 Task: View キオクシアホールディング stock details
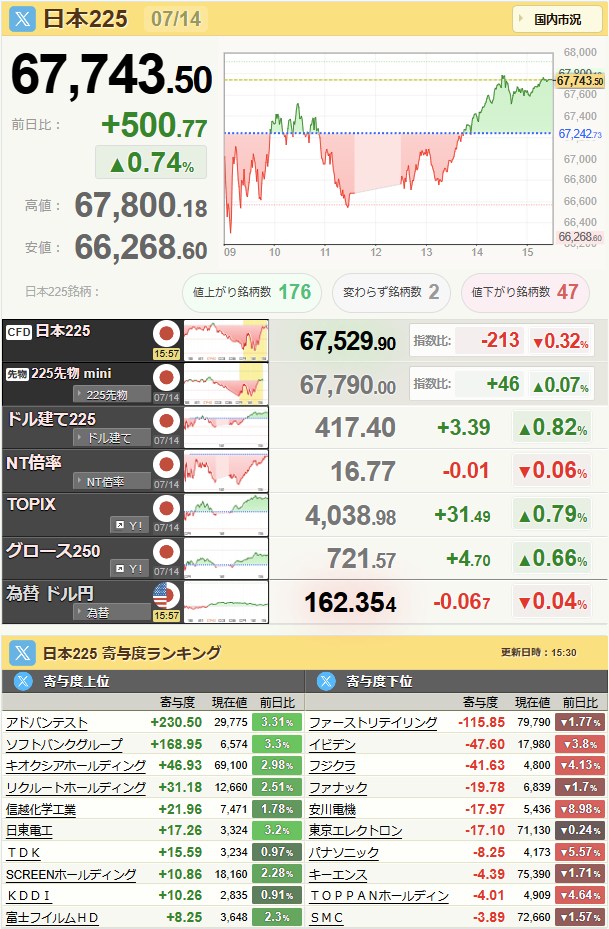76,765
